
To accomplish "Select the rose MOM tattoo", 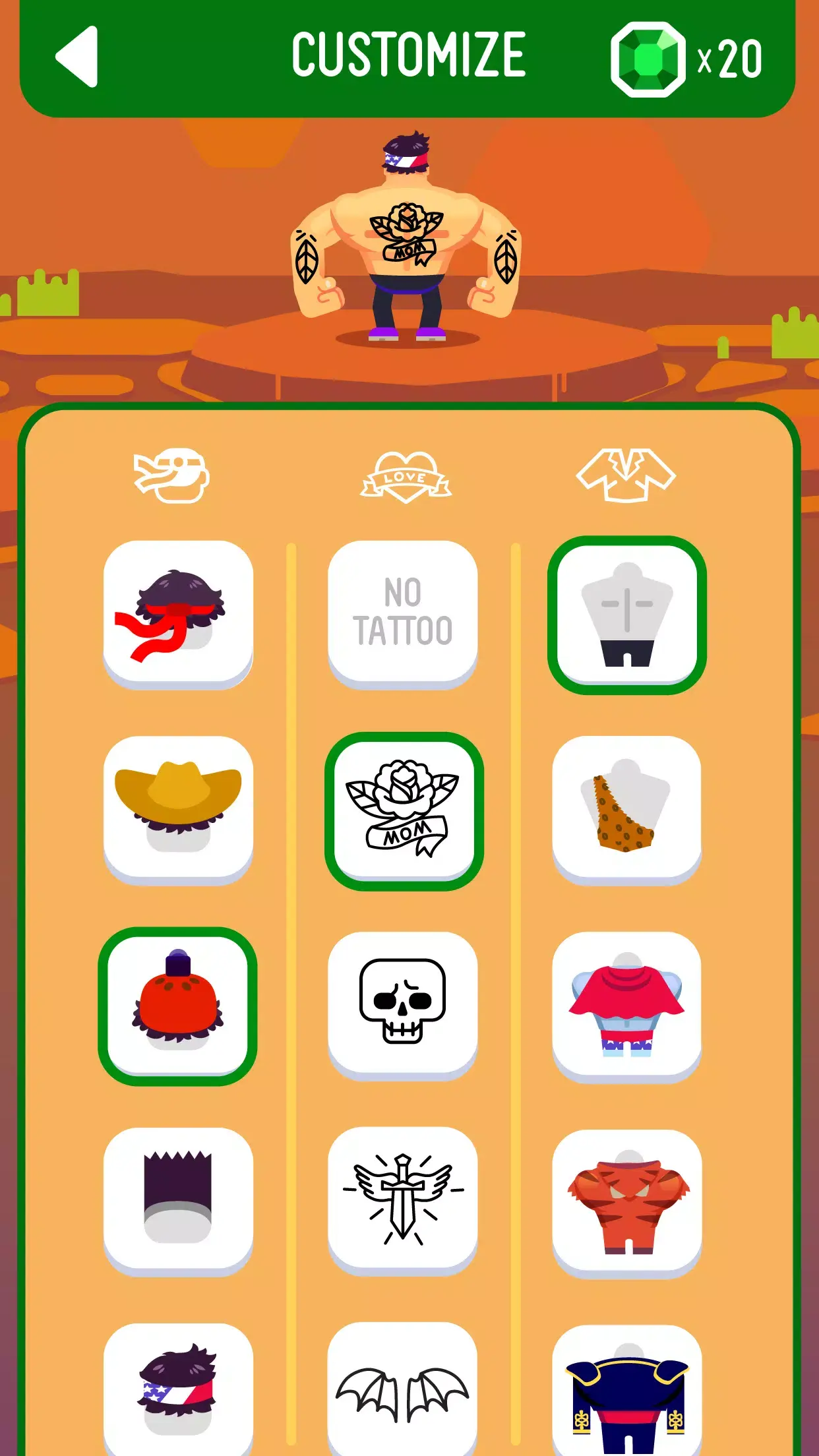I will click(x=404, y=811).
